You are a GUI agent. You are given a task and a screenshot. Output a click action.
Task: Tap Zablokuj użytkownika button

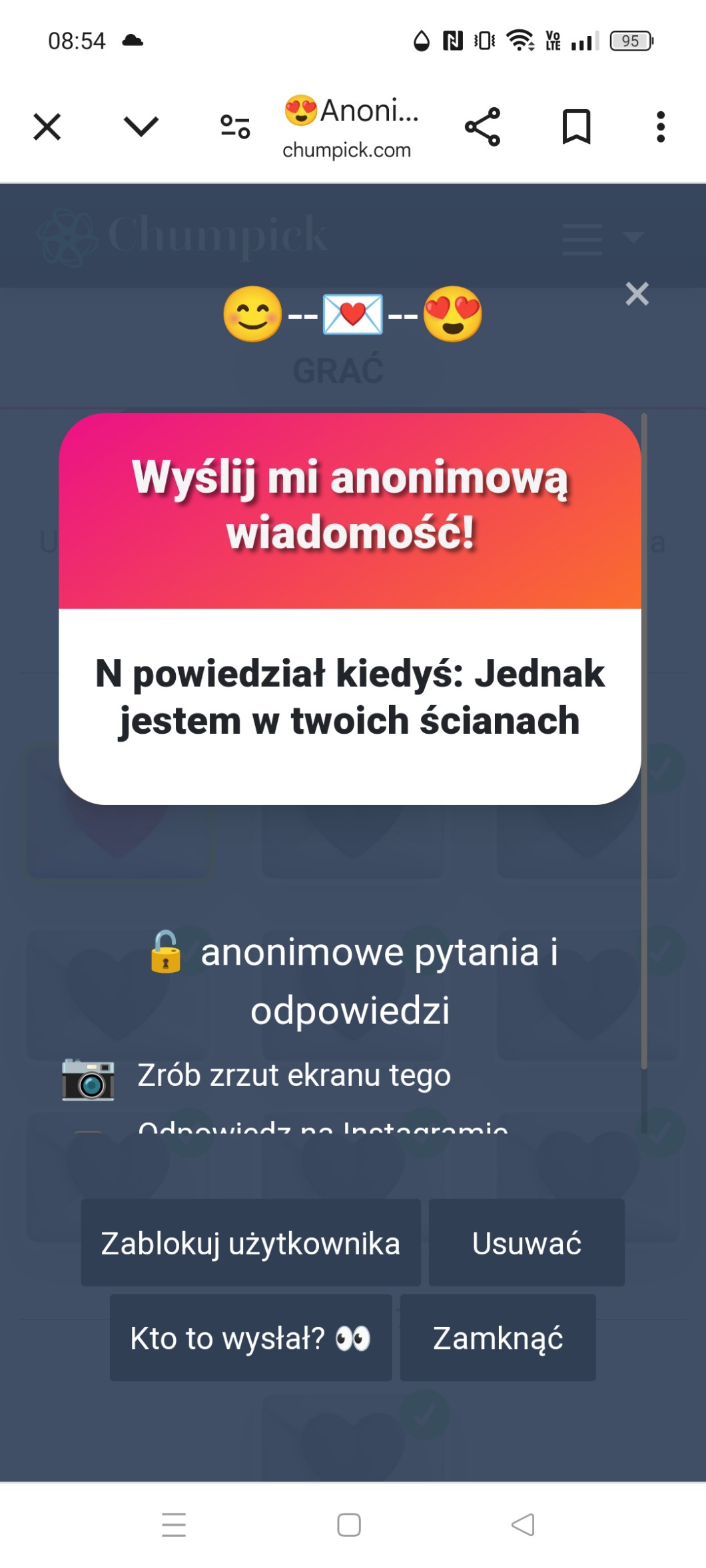click(250, 1243)
